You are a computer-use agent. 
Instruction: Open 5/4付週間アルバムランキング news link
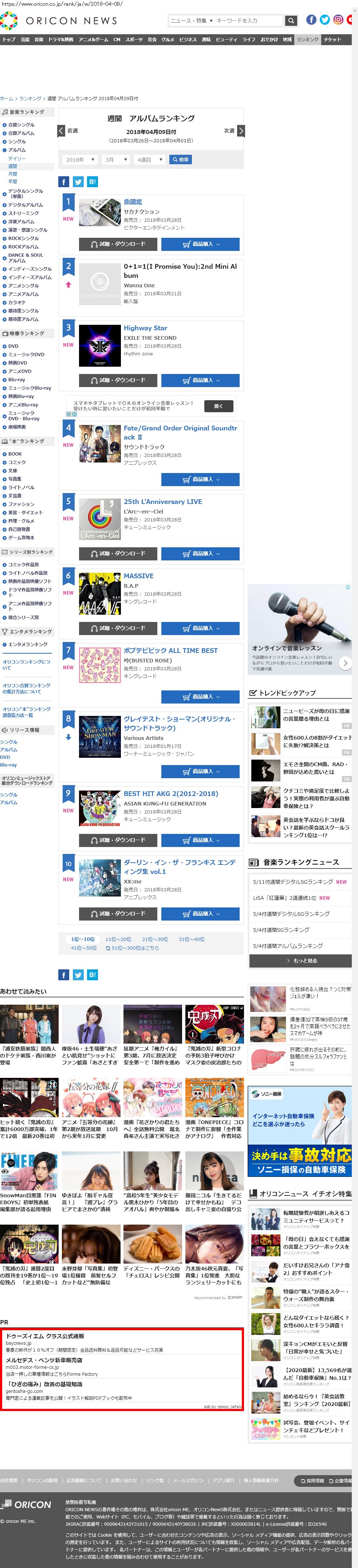[x=291, y=946]
